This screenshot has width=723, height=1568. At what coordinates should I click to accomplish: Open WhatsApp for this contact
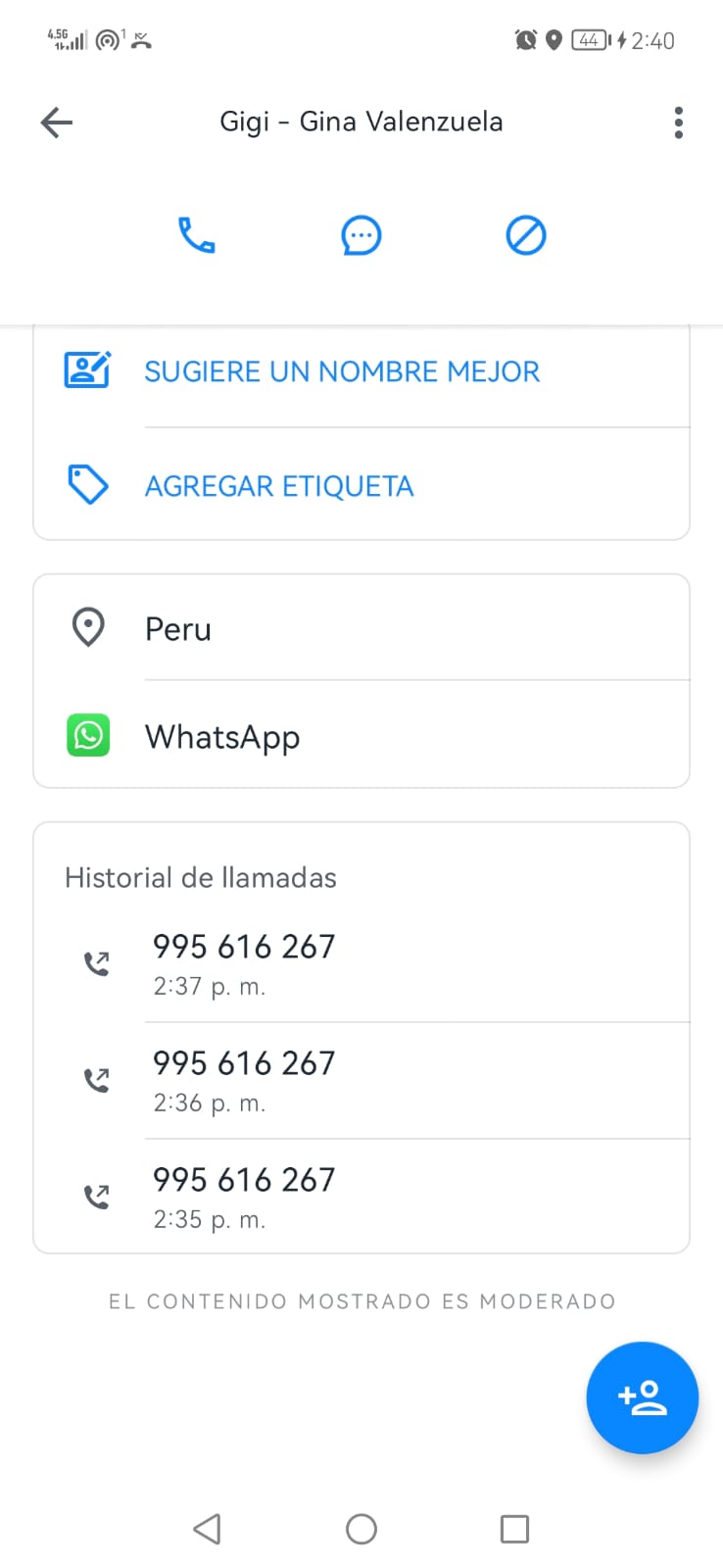click(x=361, y=736)
